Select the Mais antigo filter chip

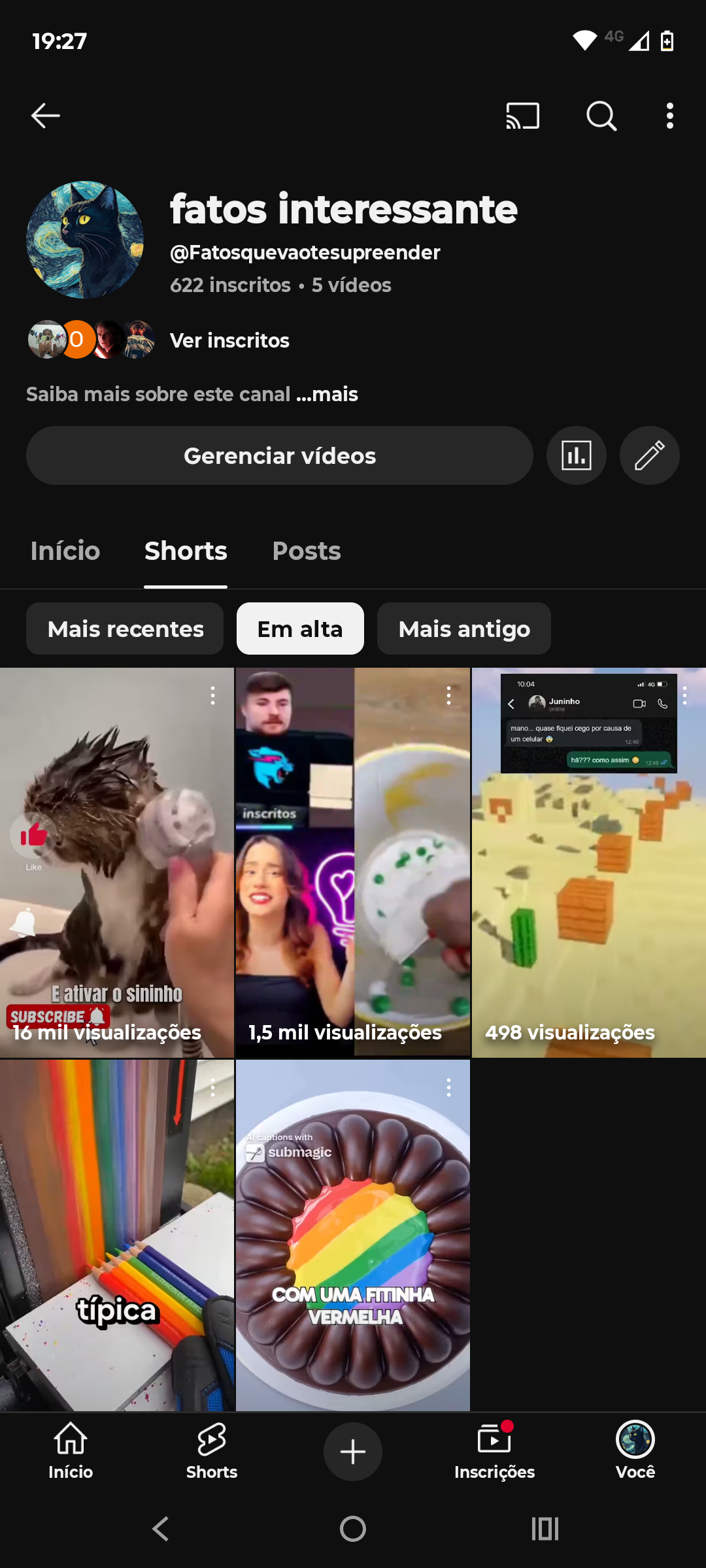point(463,629)
